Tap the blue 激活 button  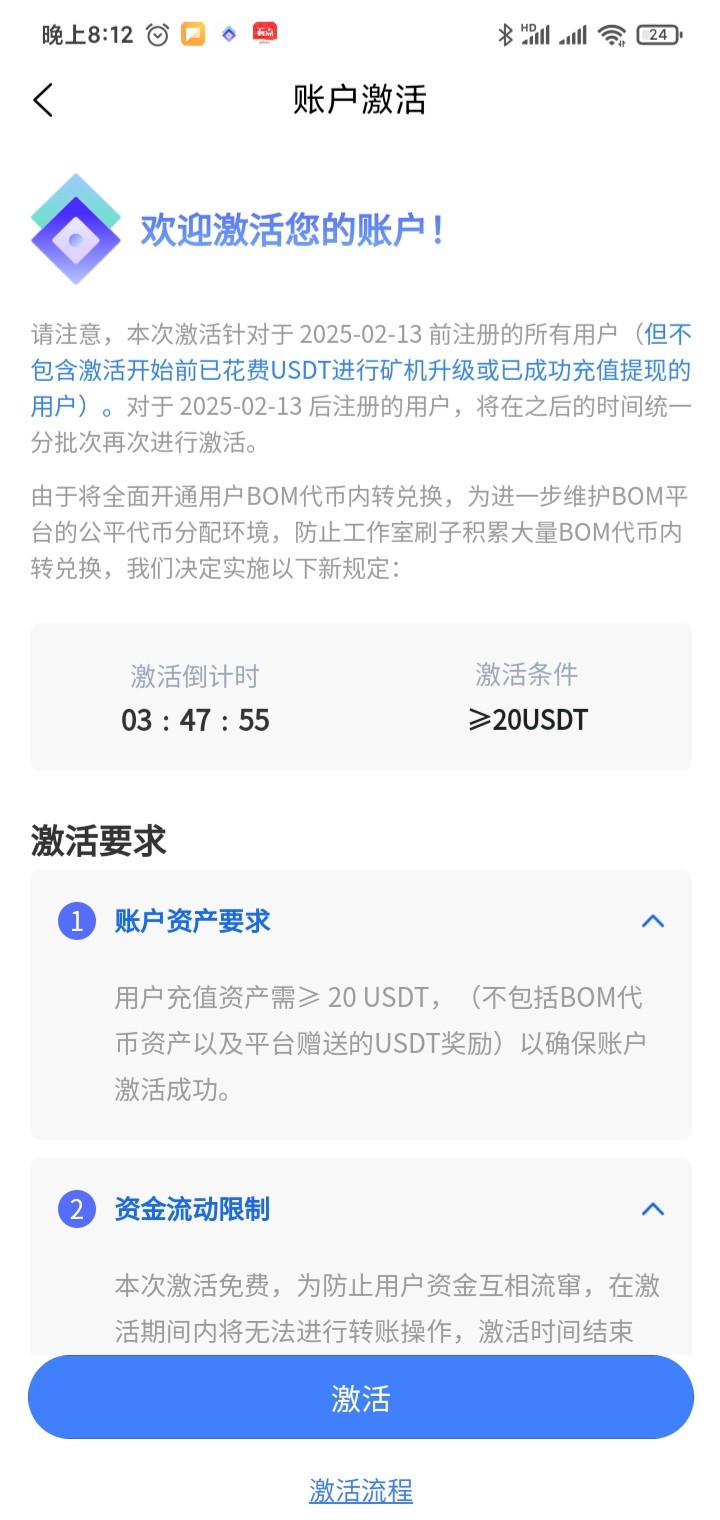point(360,1398)
